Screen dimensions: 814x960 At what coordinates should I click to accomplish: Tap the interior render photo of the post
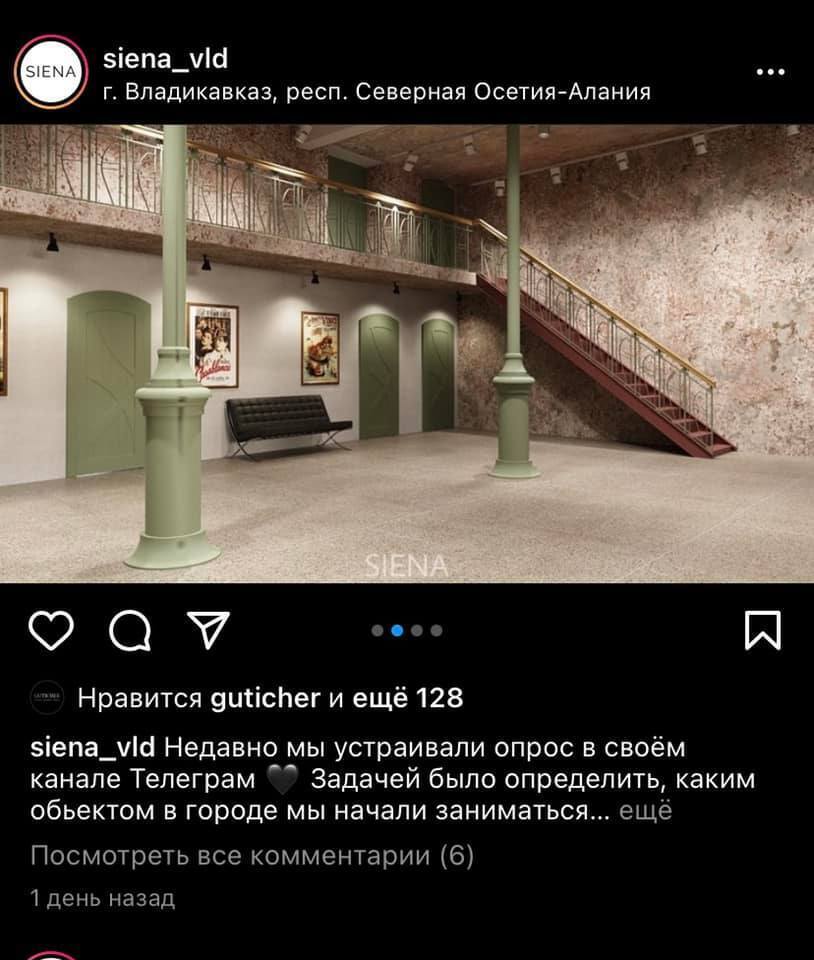(407, 352)
